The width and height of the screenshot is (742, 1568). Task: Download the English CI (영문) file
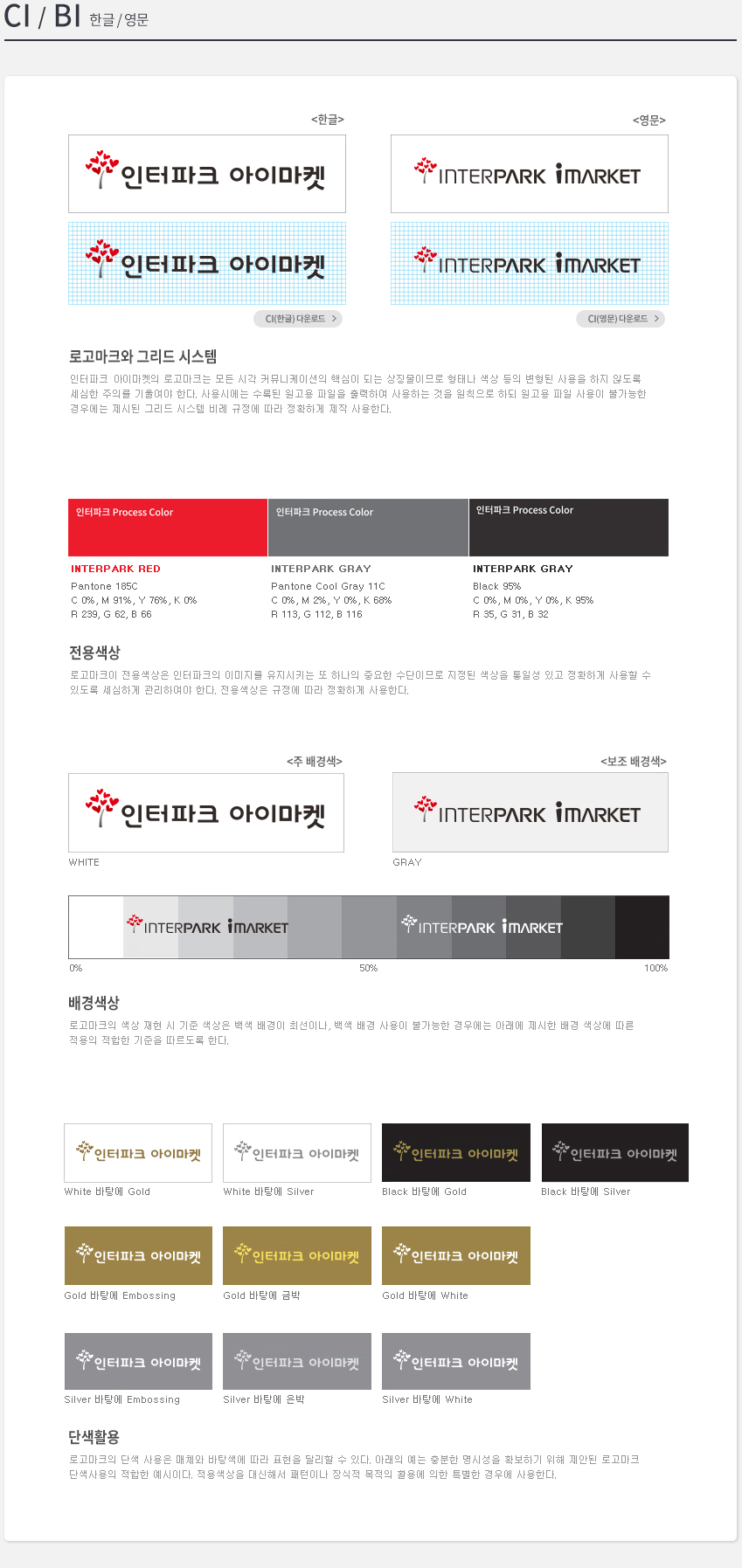(x=621, y=319)
